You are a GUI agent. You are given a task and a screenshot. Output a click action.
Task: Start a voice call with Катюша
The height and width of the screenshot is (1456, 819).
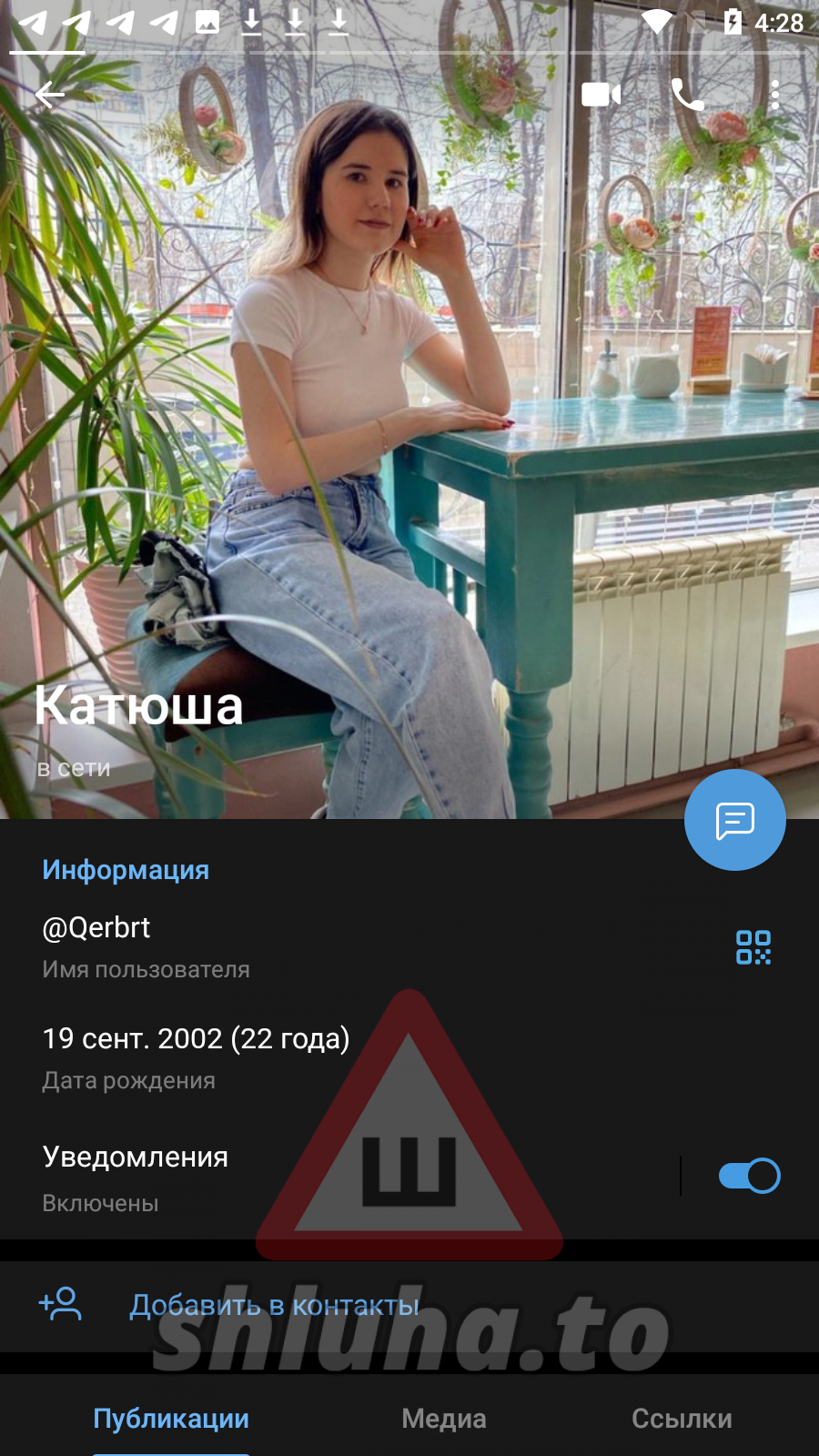[687, 94]
